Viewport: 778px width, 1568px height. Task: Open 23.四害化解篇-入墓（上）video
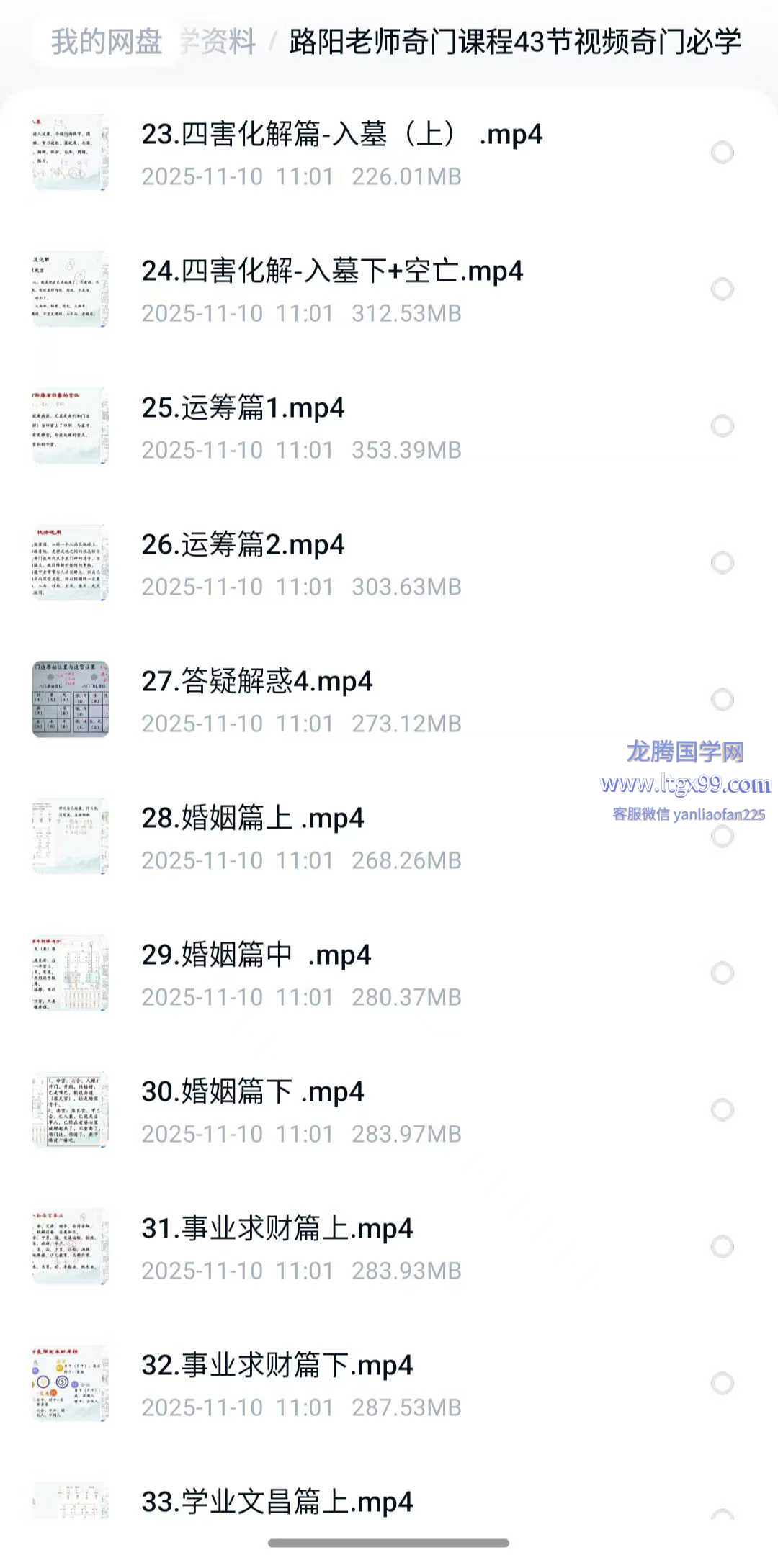pos(341,135)
